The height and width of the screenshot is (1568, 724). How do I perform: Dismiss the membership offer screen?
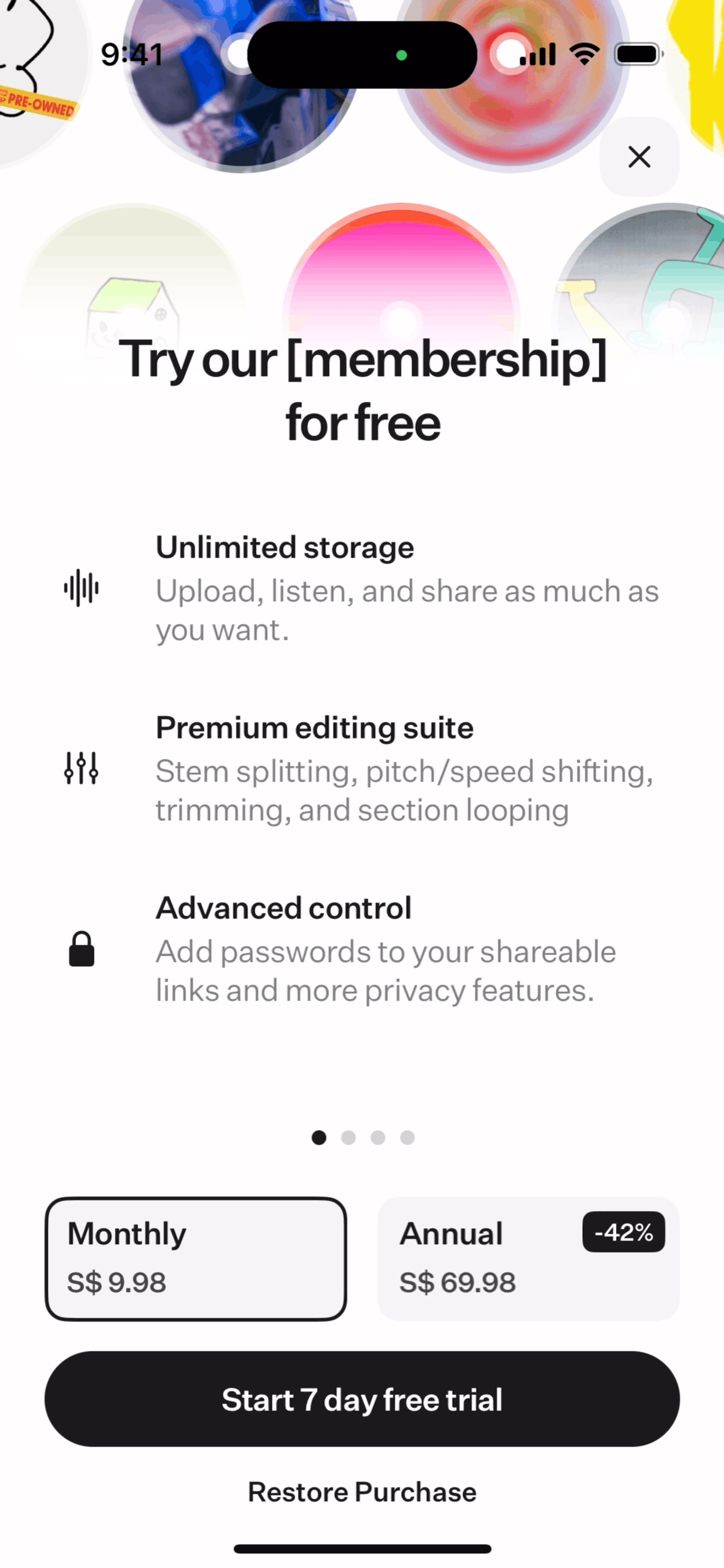[x=639, y=157]
